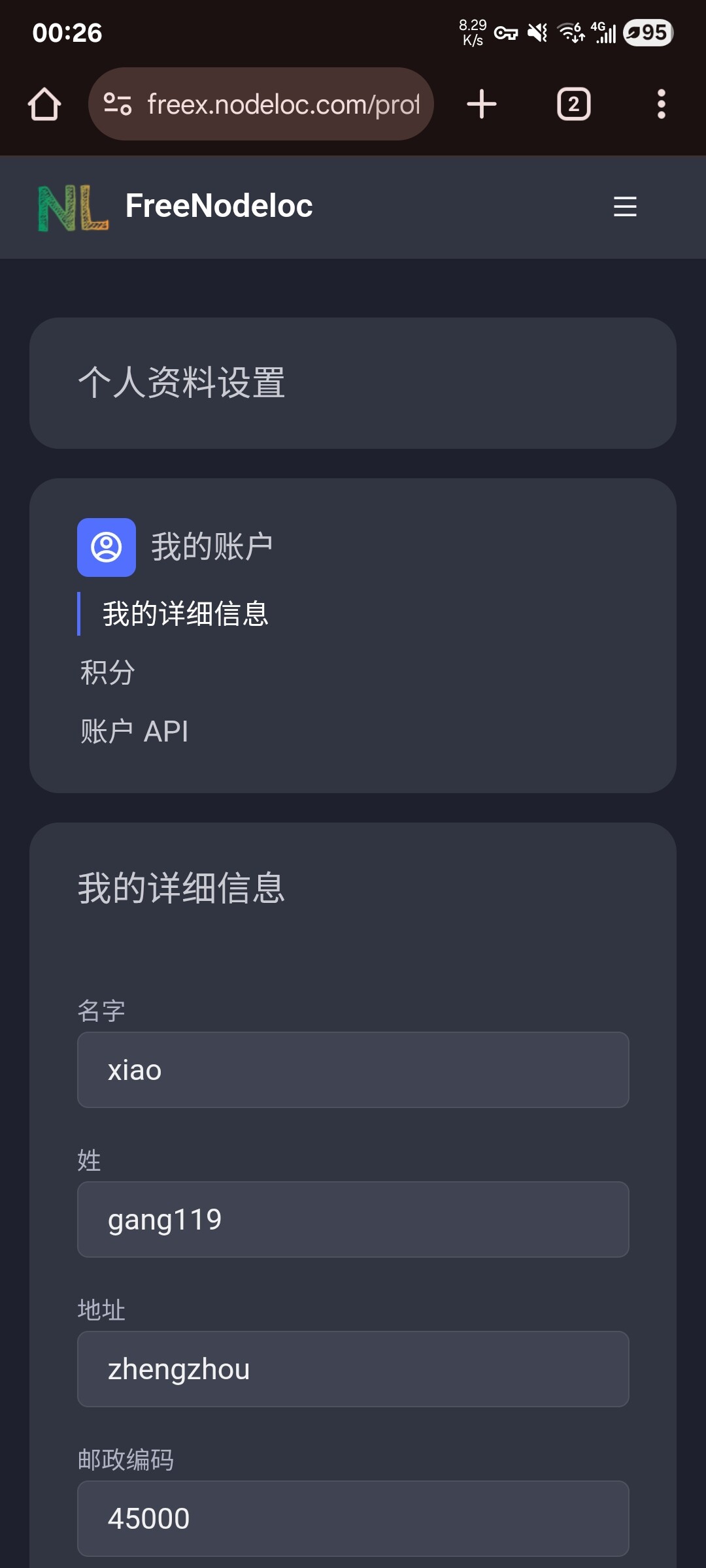Edit the 地址 field containing zhengzhou
Image resolution: width=706 pixels, height=1568 pixels.
[353, 1369]
